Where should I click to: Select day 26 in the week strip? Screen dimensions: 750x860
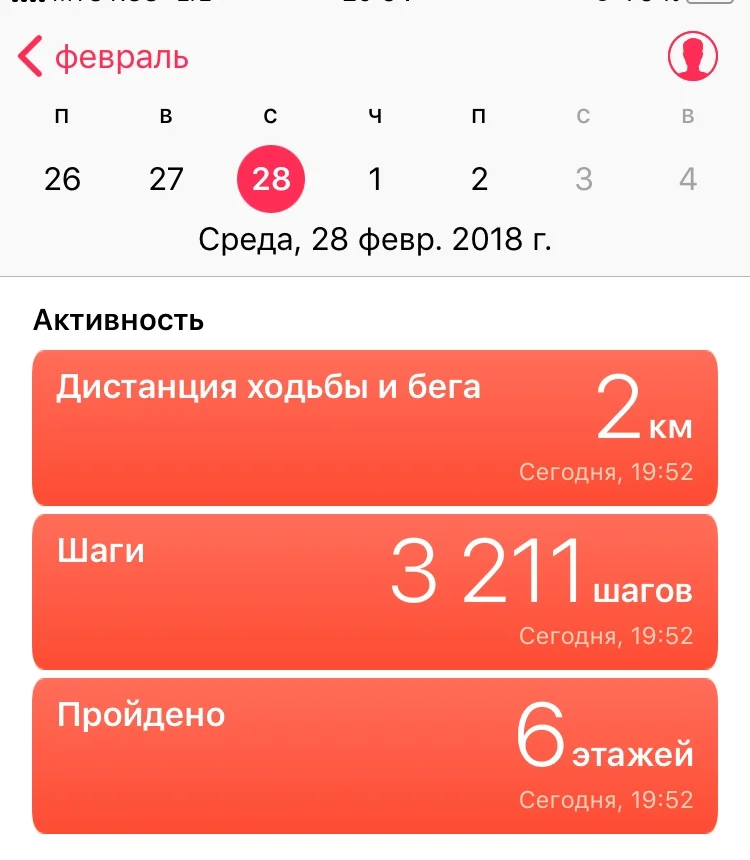[x=62, y=179]
